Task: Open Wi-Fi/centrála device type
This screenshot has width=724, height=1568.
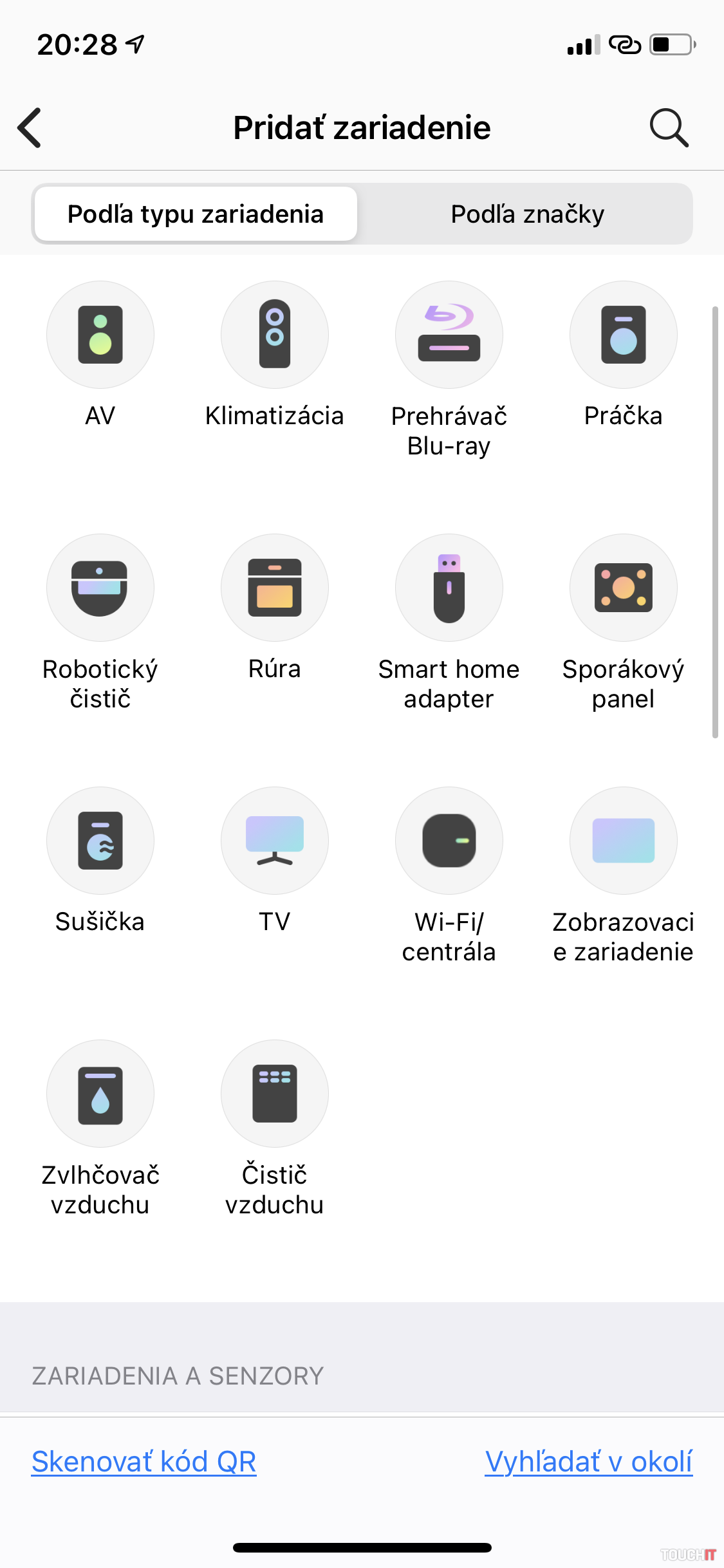Action: click(449, 841)
